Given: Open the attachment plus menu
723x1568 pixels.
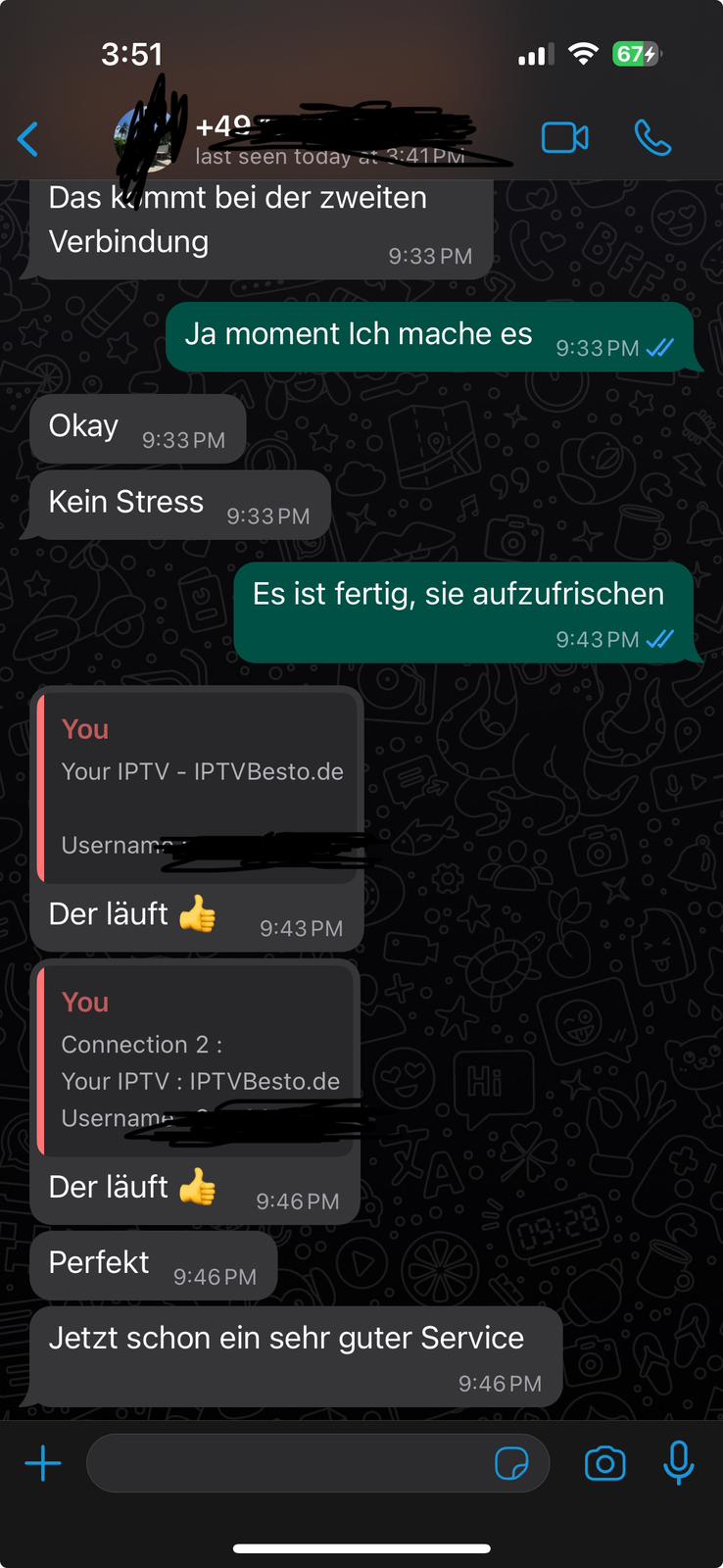Looking at the screenshot, I should click(42, 1465).
